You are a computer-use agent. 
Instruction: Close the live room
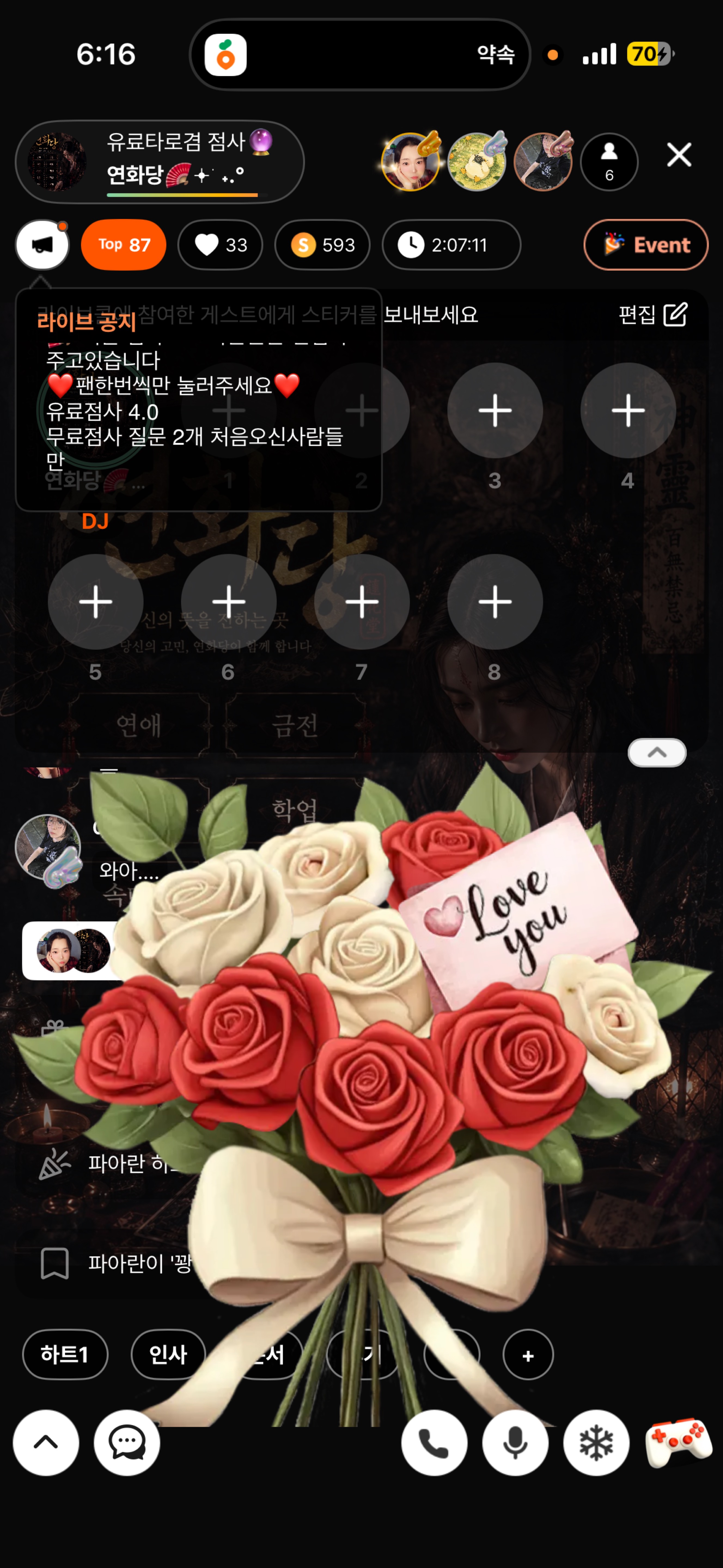click(x=679, y=155)
